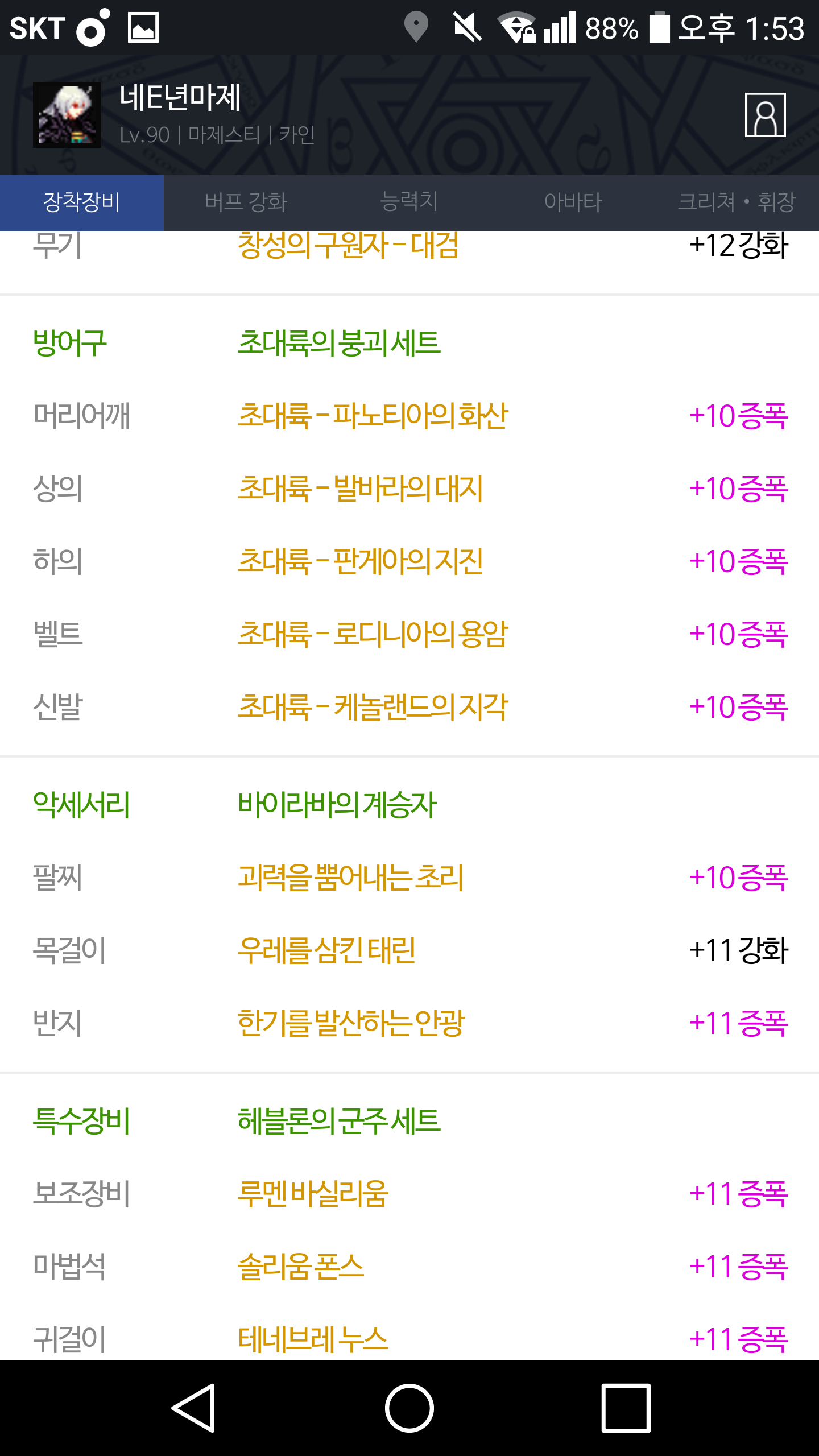Open the character profile icon
The height and width of the screenshot is (1456, 819).
point(765,115)
